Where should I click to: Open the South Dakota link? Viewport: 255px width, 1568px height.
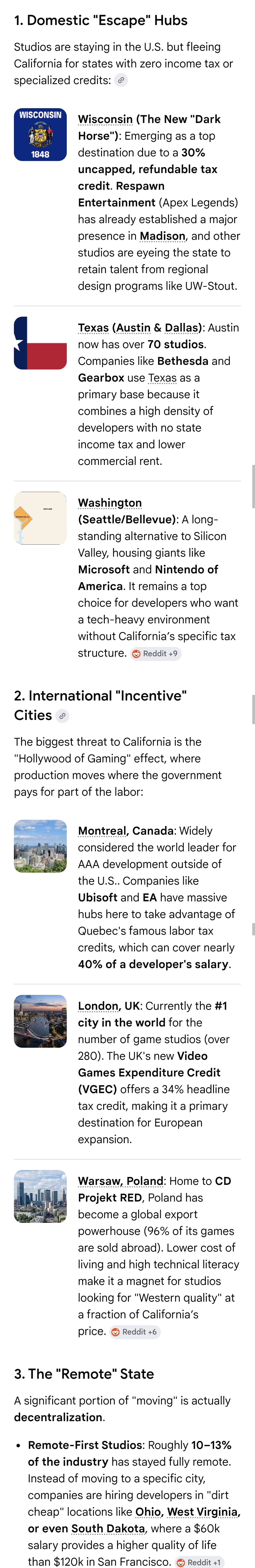pos(108,1528)
